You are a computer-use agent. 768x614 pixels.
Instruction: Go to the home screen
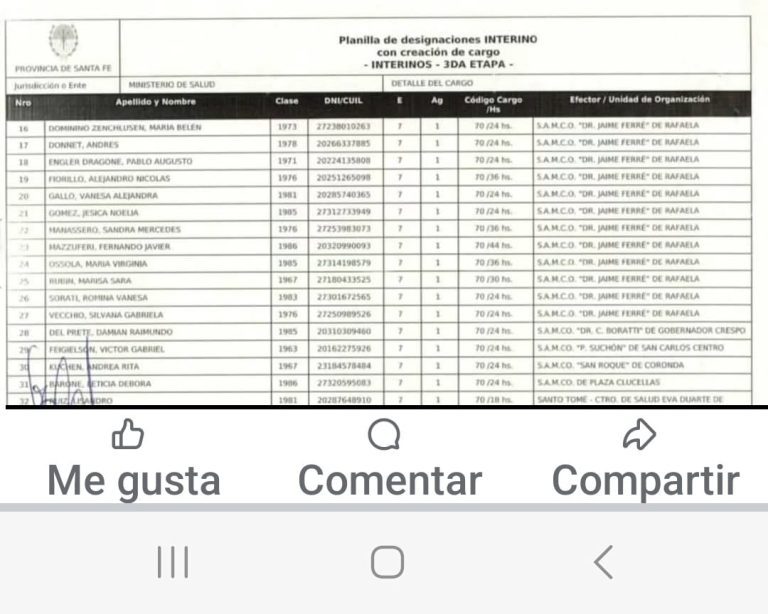click(x=387, y=562)
